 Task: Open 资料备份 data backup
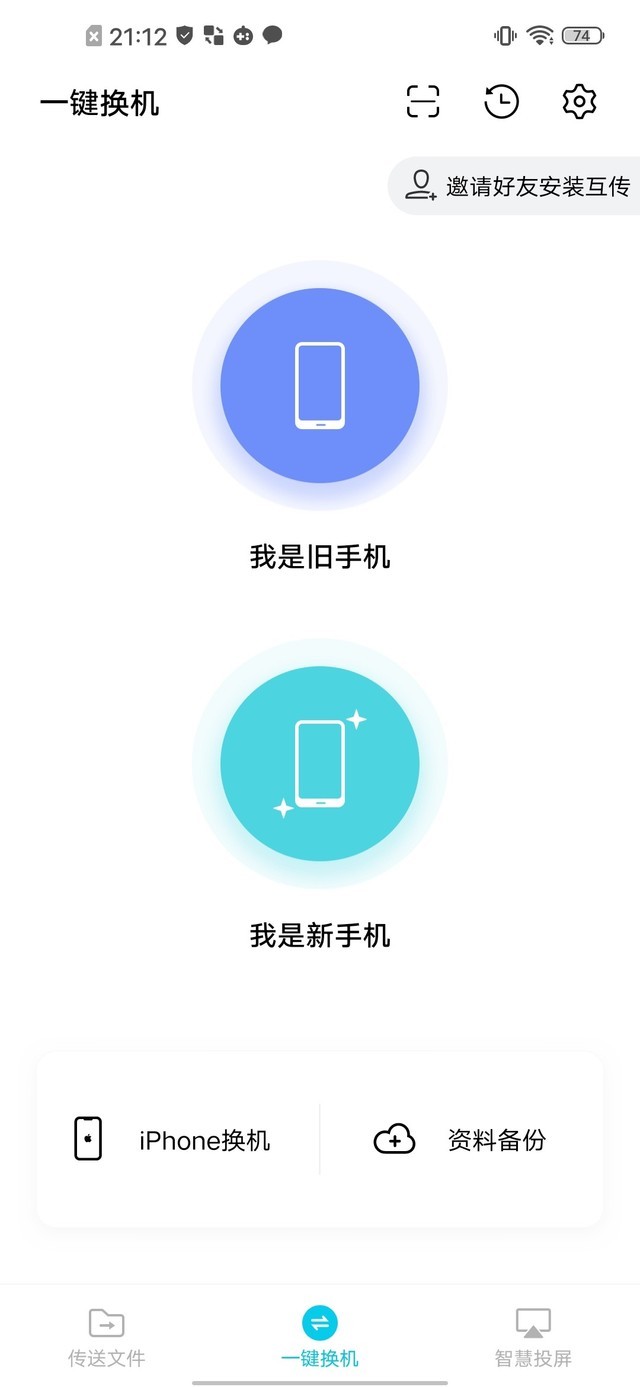coord(462,1139)
